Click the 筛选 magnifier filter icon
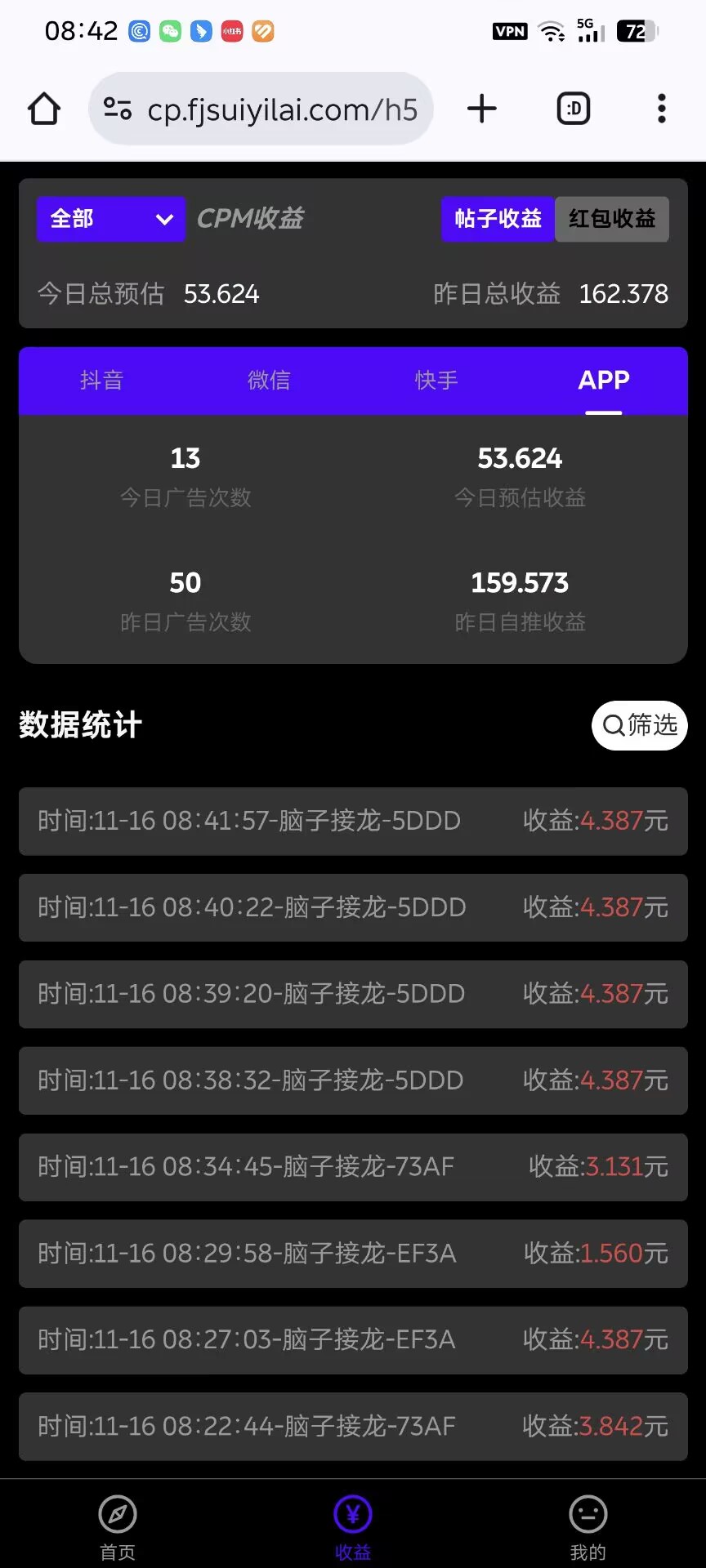The image size is (706, 1568). point(612,725)
